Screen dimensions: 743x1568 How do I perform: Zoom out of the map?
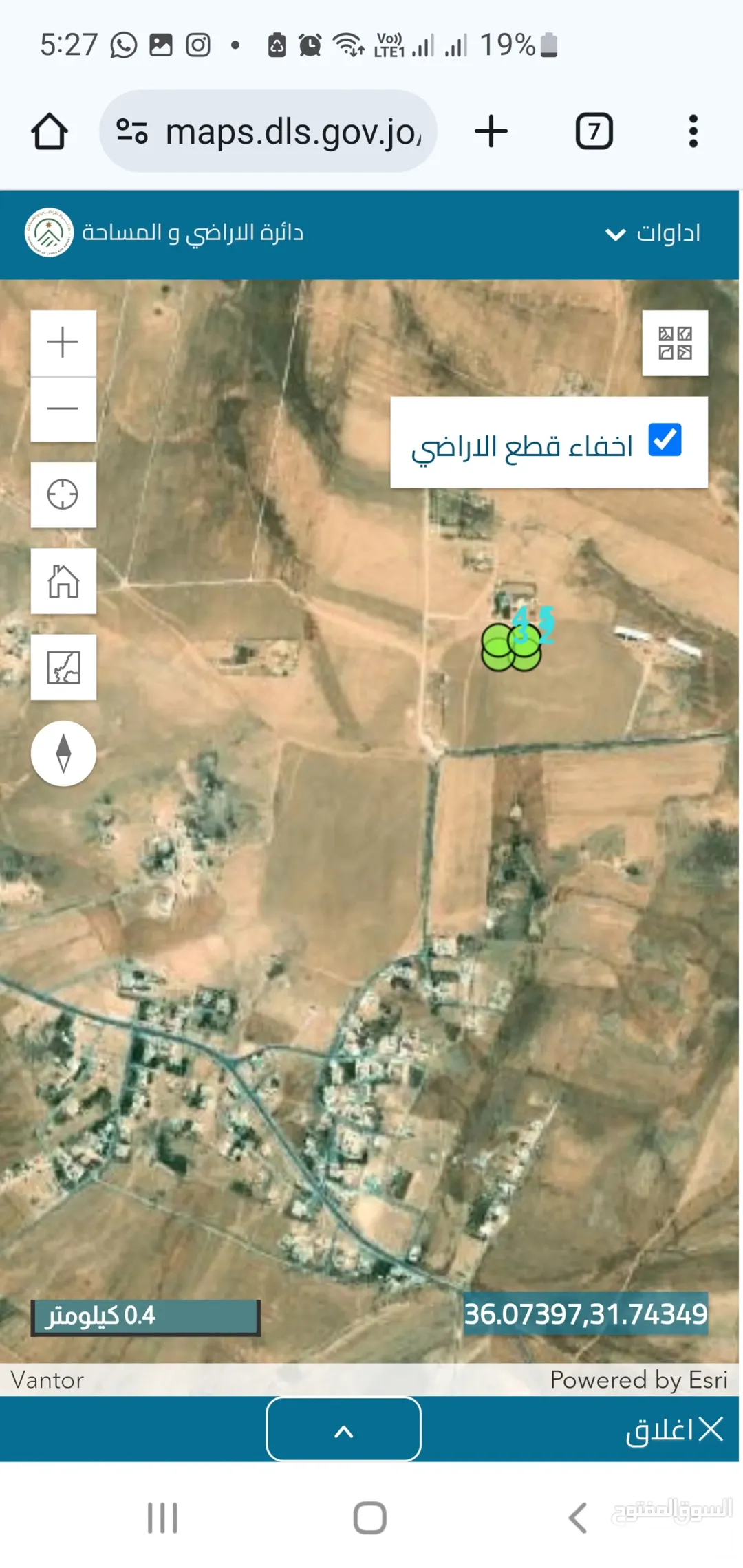tap(63, 409)
